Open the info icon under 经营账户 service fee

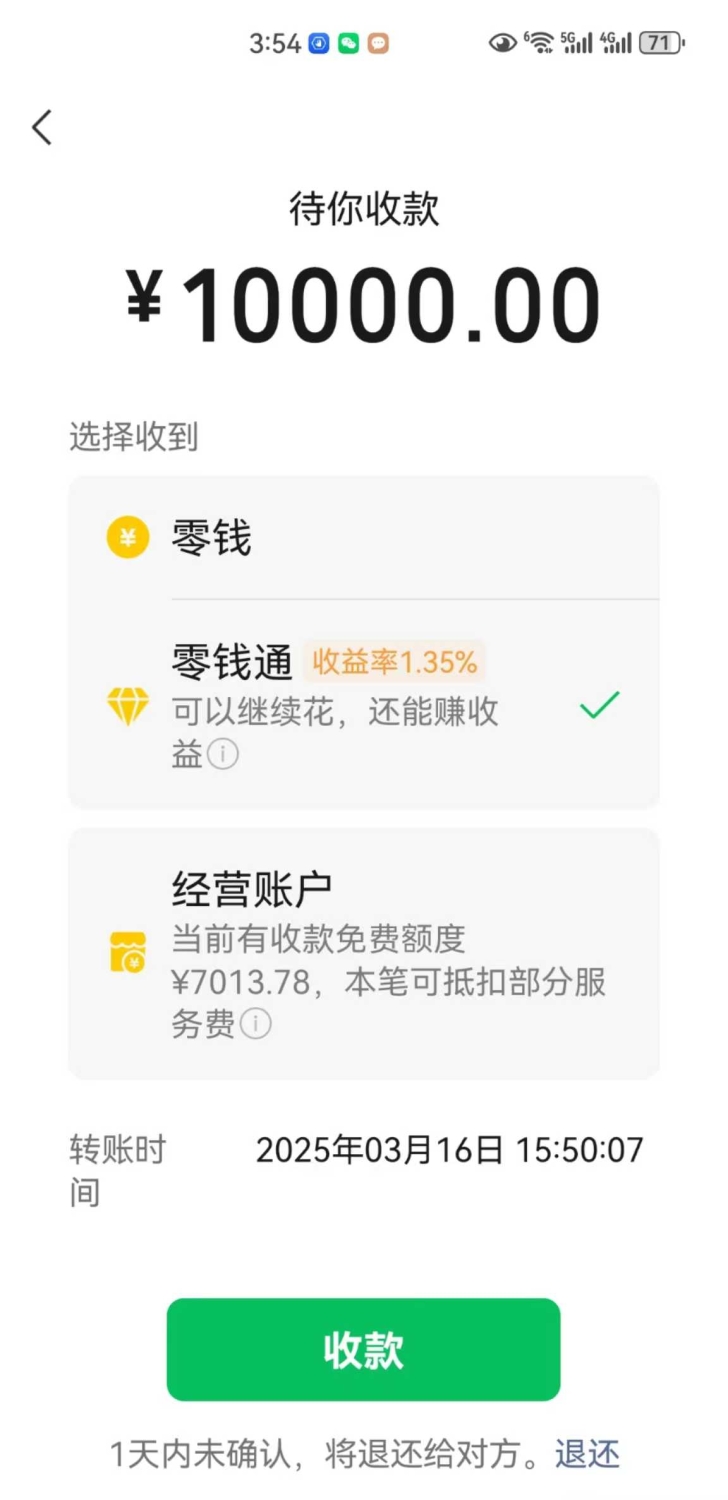[x=255, y=1024]
